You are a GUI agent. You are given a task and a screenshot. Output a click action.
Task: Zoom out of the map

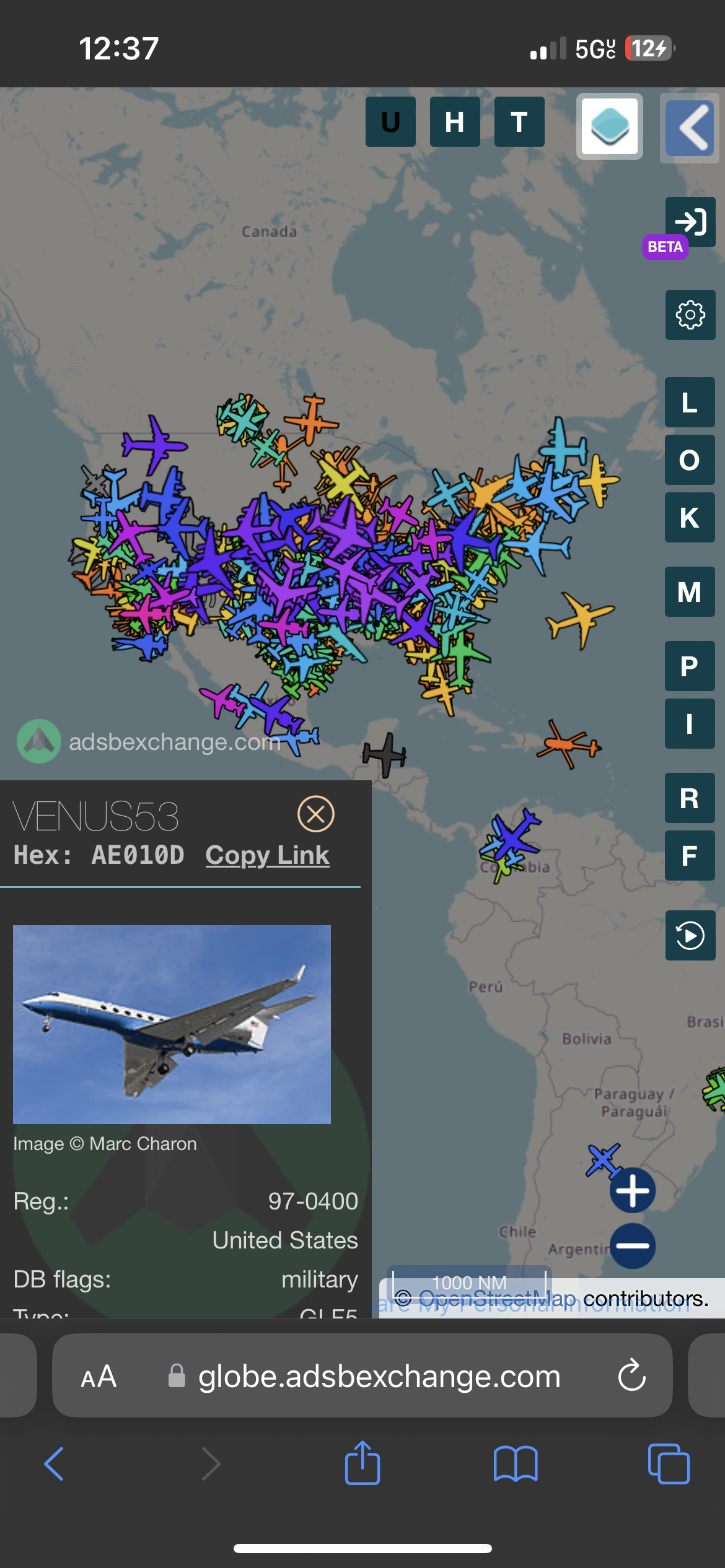coord(633,1246)
